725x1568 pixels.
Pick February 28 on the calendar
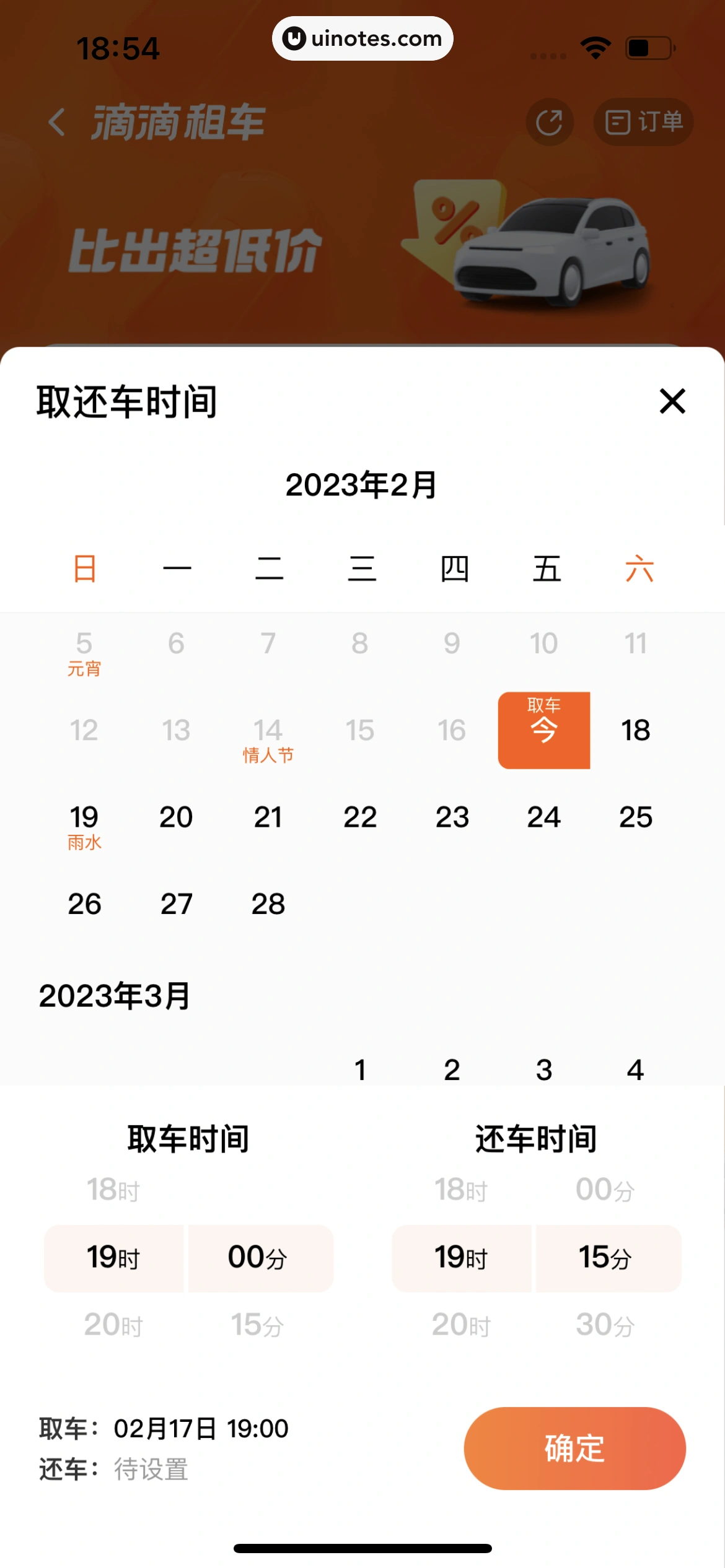268,904
